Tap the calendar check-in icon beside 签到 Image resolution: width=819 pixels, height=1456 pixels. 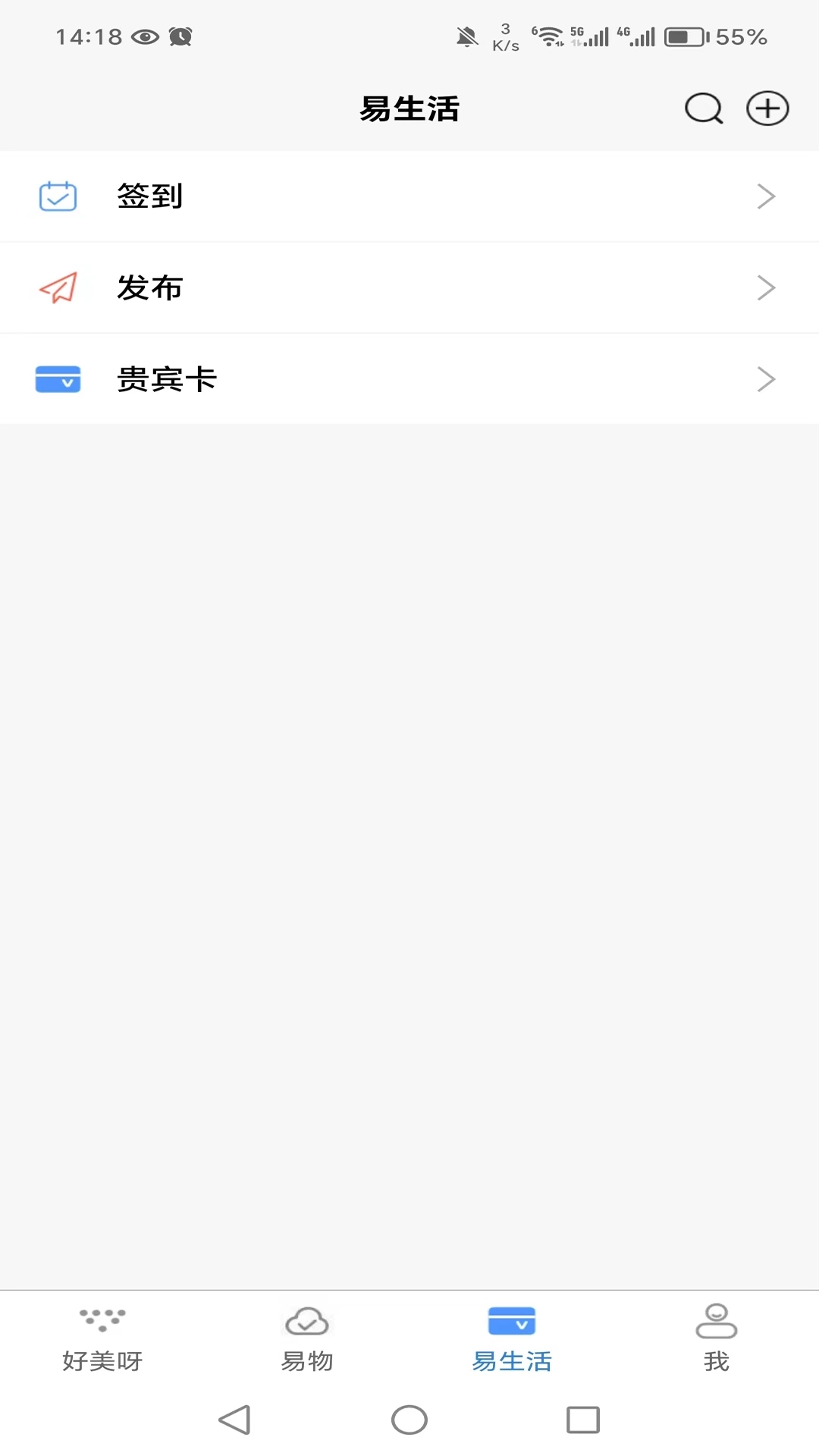click(58, 196)
